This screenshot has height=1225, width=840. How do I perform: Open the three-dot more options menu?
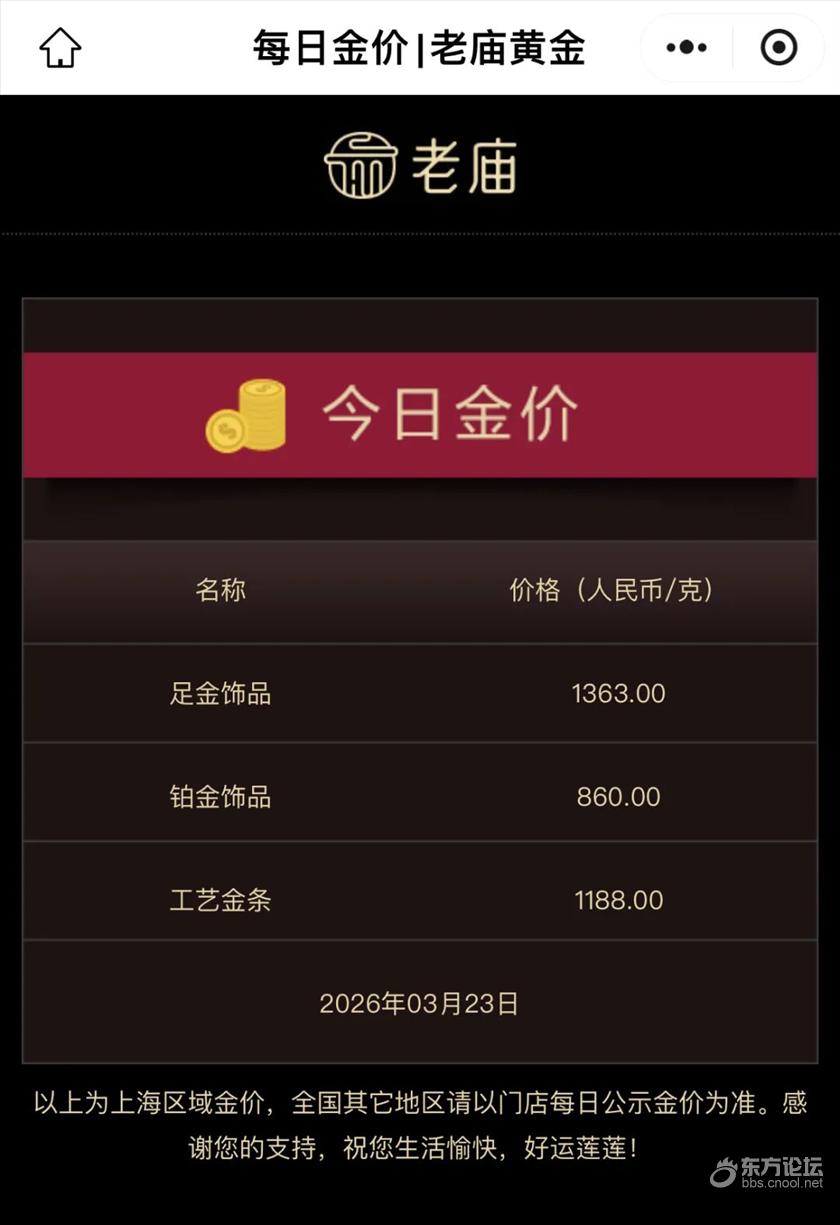click(x=686, y=47)
